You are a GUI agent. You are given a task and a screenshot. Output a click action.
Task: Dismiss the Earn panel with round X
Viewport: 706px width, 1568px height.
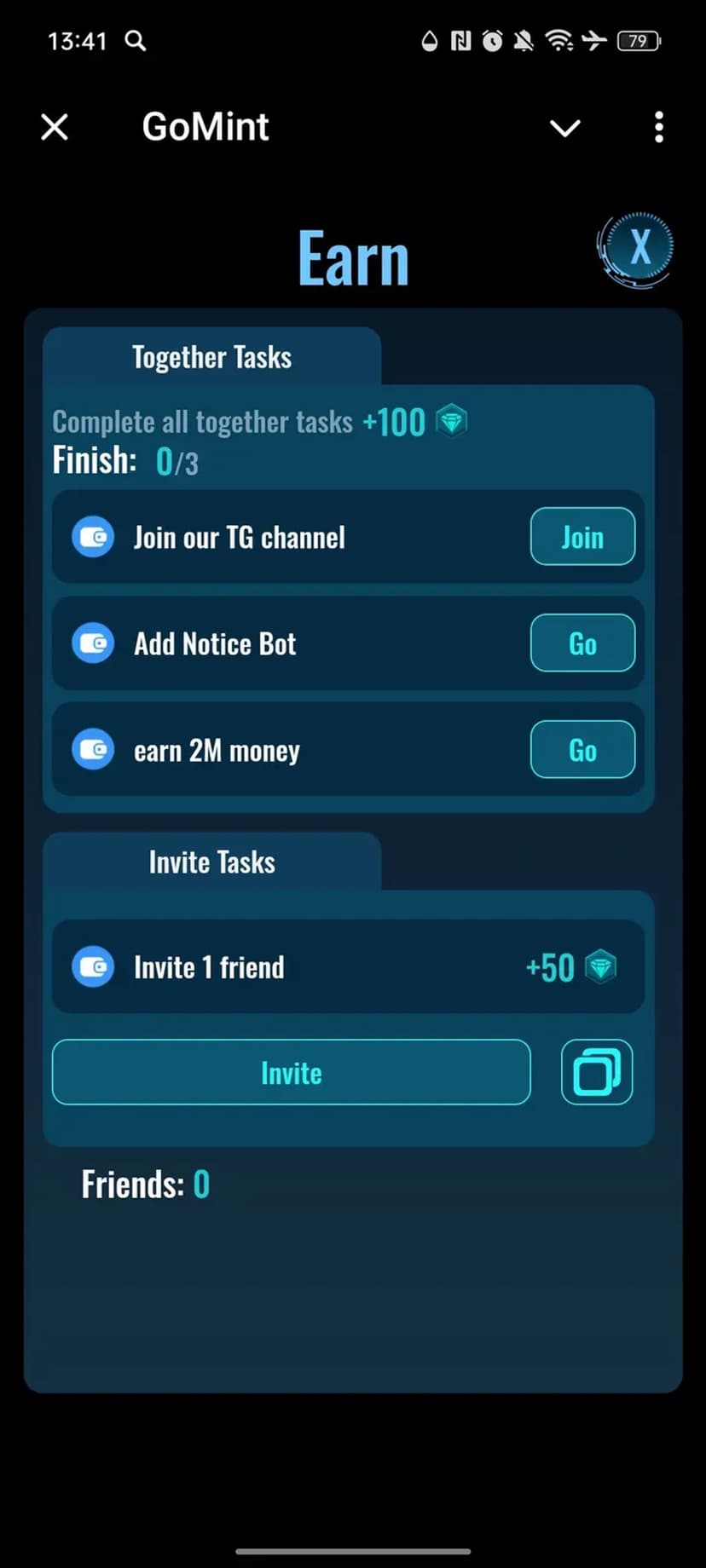point(638,248)
